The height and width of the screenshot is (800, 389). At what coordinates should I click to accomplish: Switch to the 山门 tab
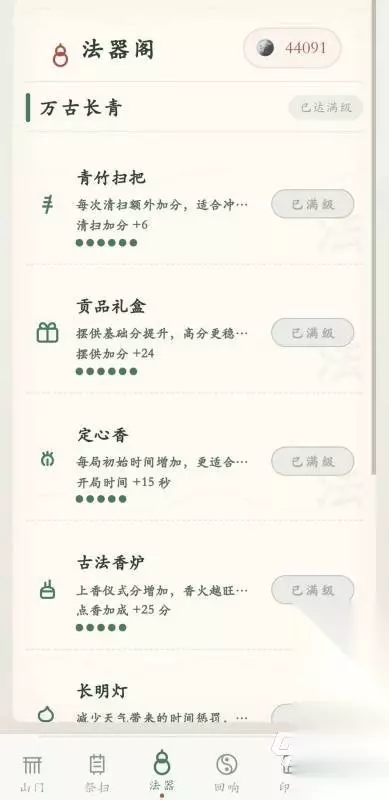(32, 772)
